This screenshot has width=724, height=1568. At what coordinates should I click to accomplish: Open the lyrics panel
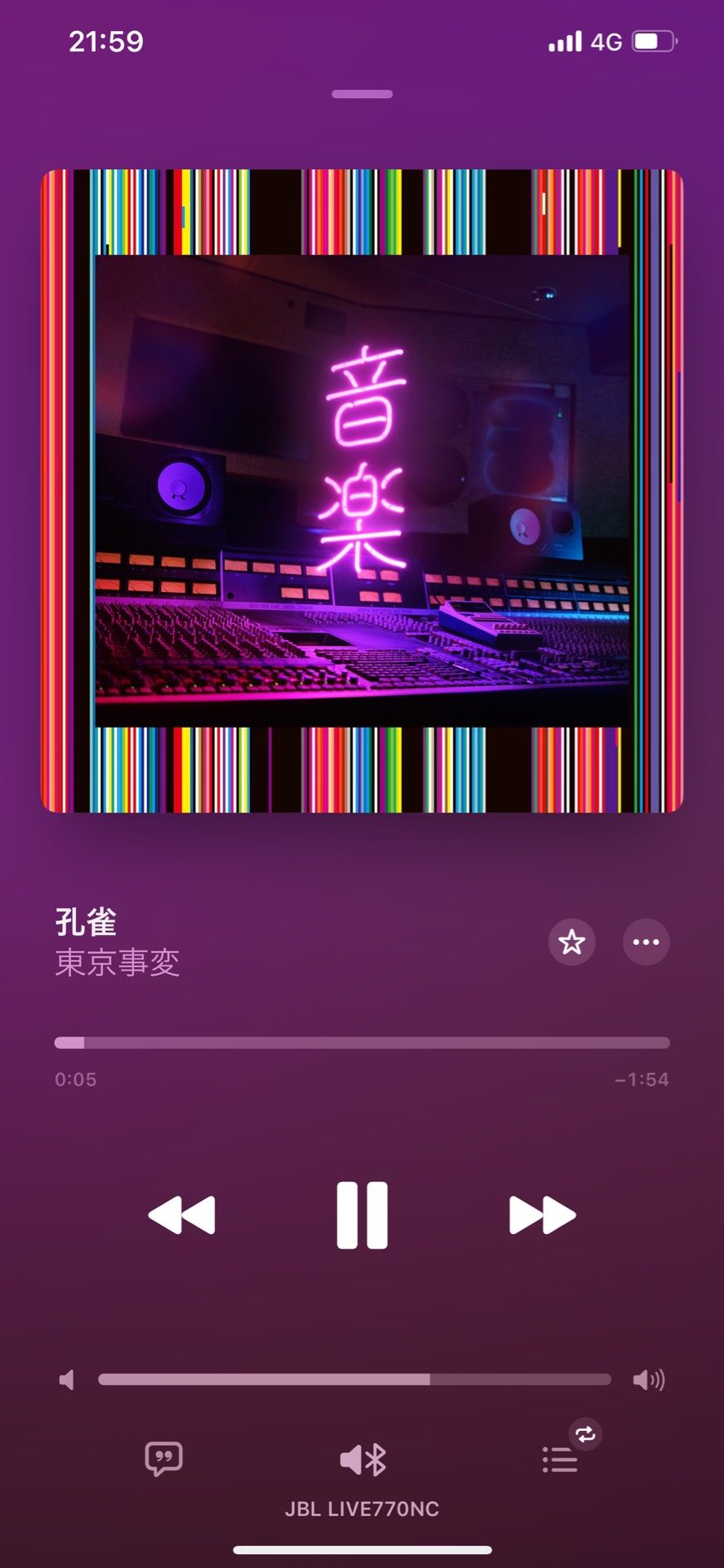click(x=162, y=1459)
